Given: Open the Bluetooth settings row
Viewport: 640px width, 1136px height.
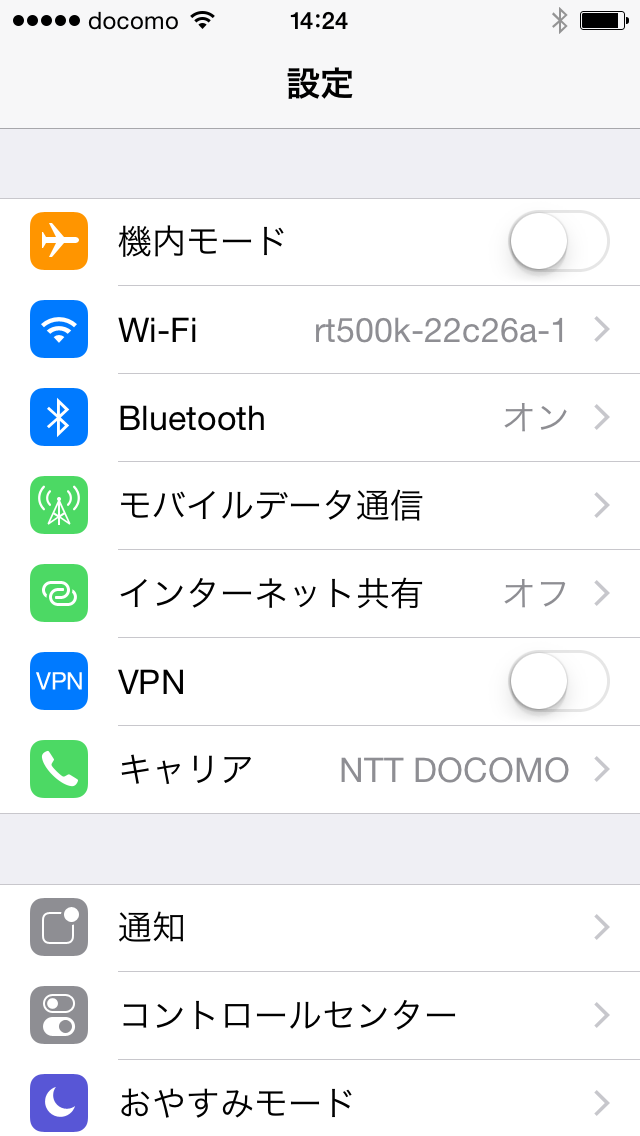Looking at the screenshot, I should 320,418.
